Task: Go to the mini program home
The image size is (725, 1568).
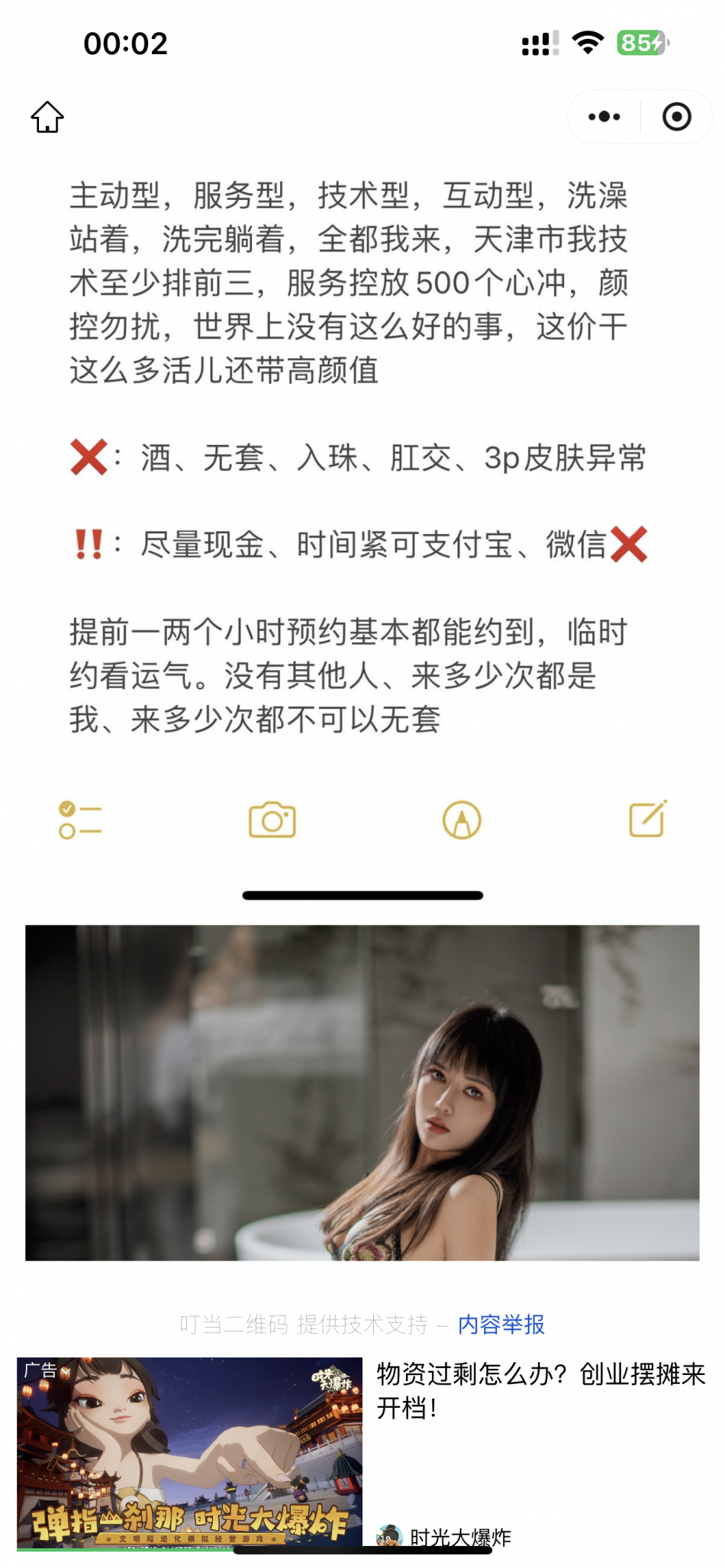Action: pos(47,118)
